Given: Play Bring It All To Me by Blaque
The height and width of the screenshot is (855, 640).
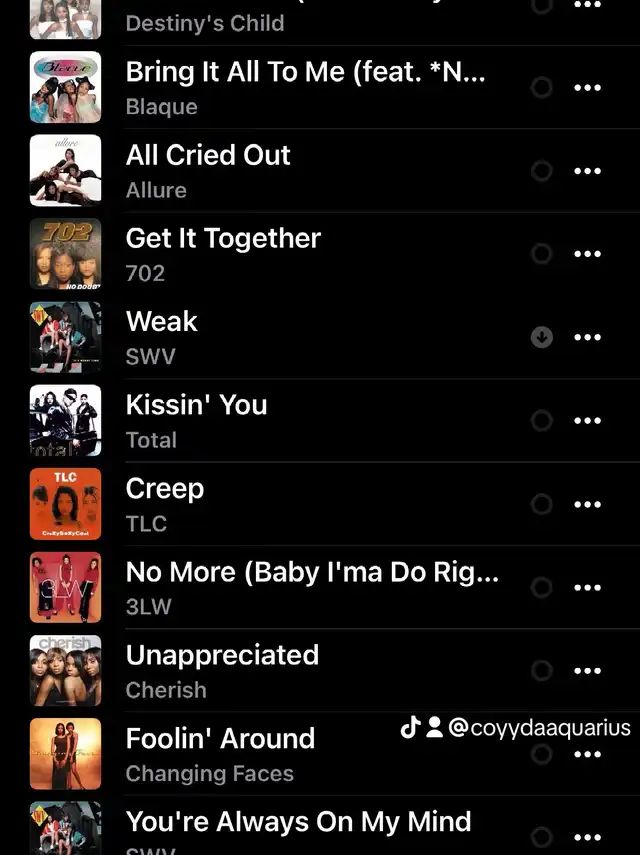Looking at the screenshot, I should 305,87.
